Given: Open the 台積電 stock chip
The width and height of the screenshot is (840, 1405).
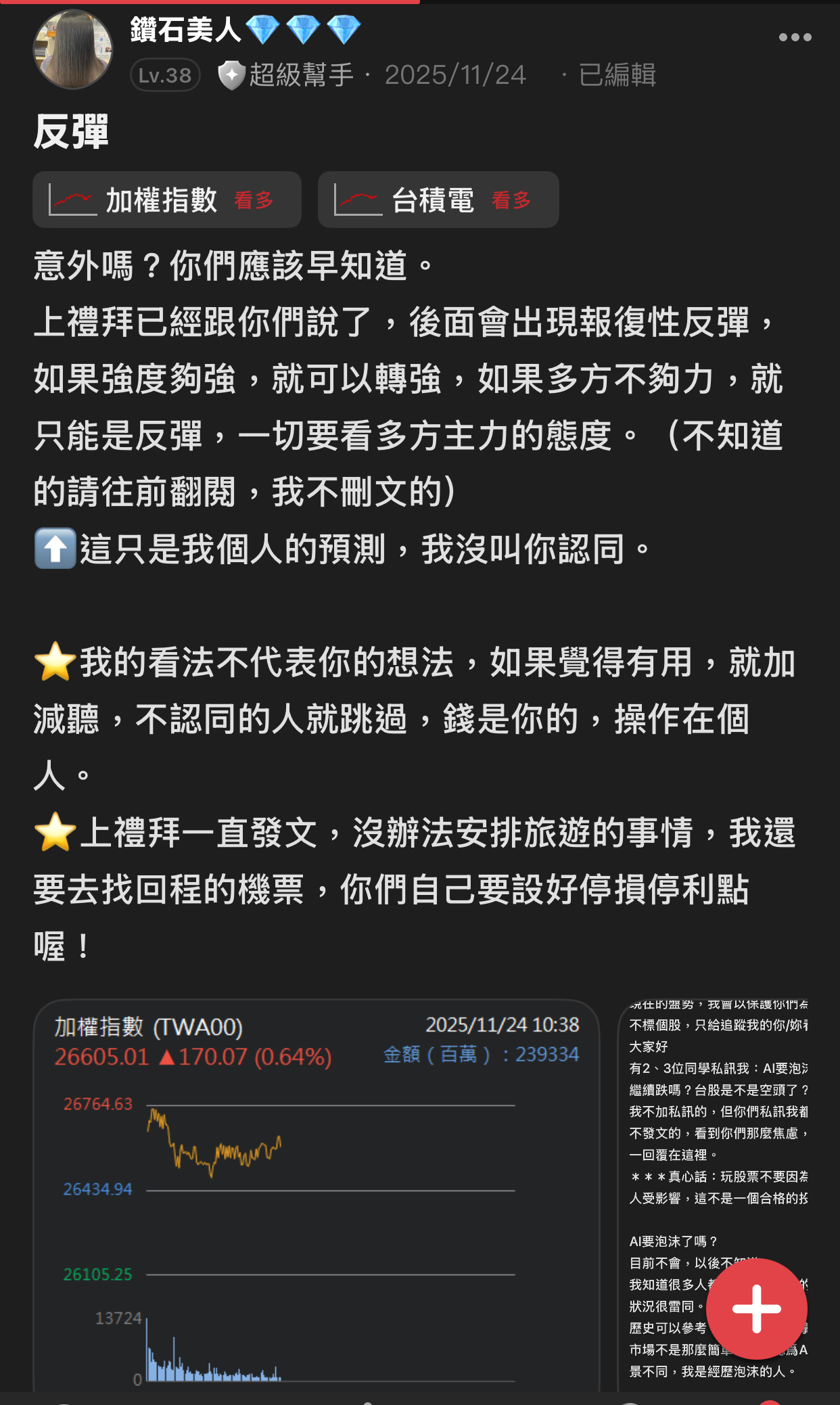Looking at the screenshot, I should pyautogui.click(x=438, y=200).
